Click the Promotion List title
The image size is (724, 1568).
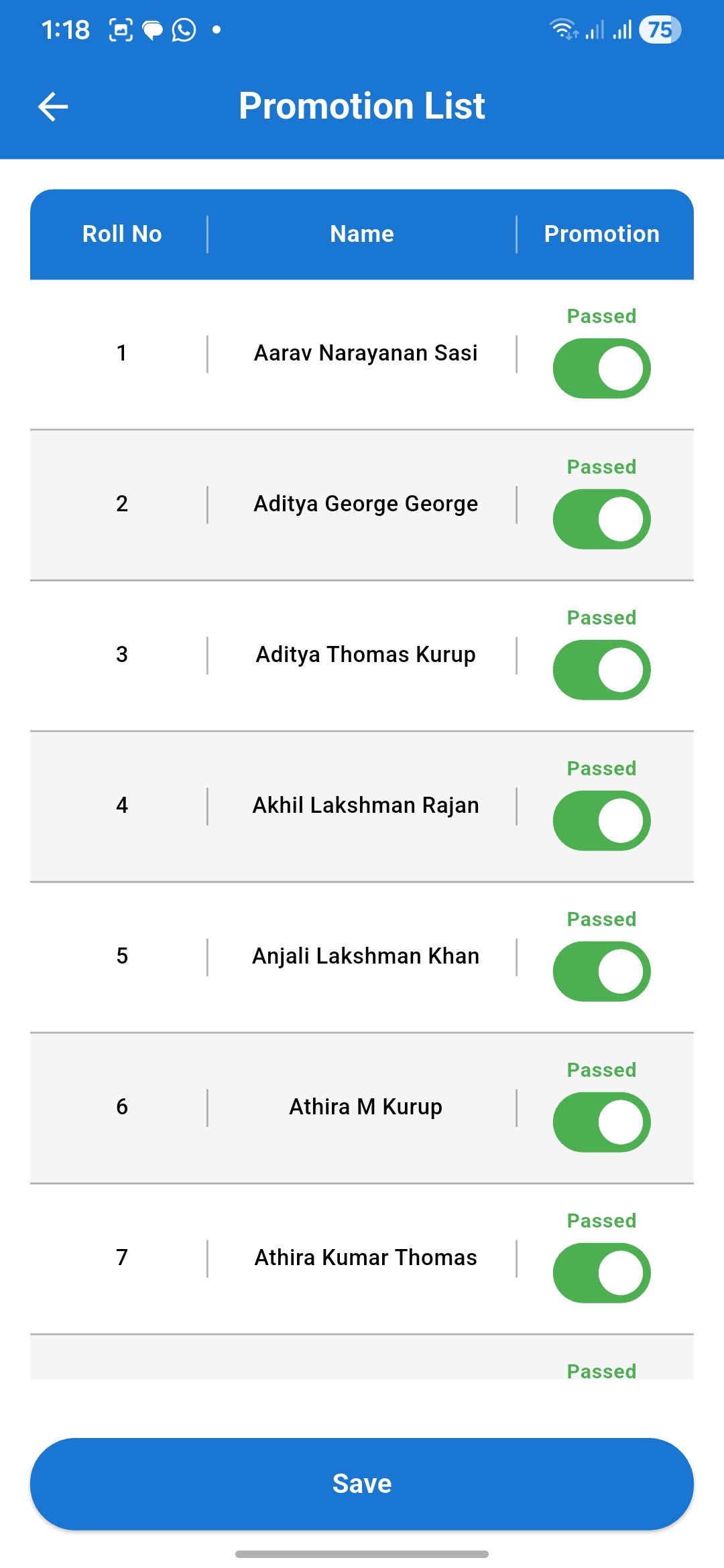coord(362,106)
